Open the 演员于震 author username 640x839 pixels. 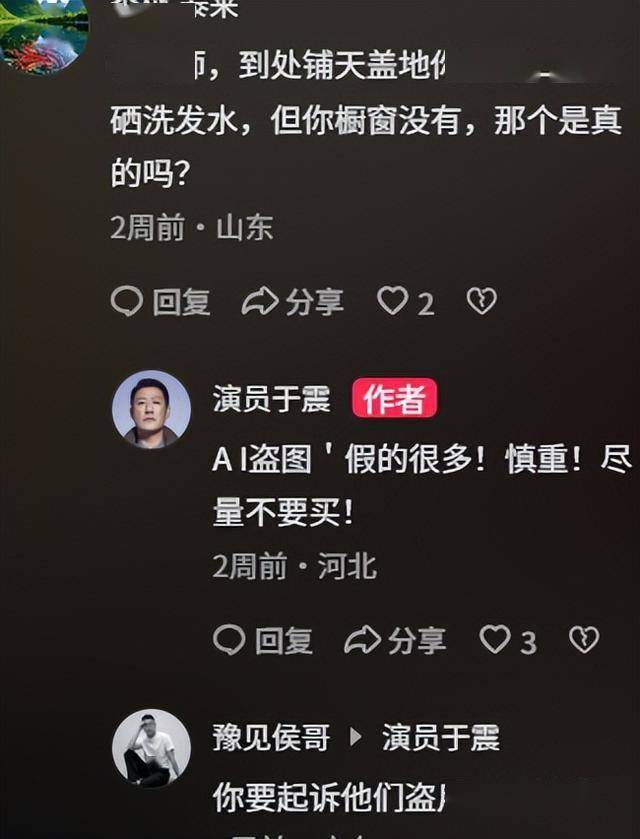(x=271, y=399)
